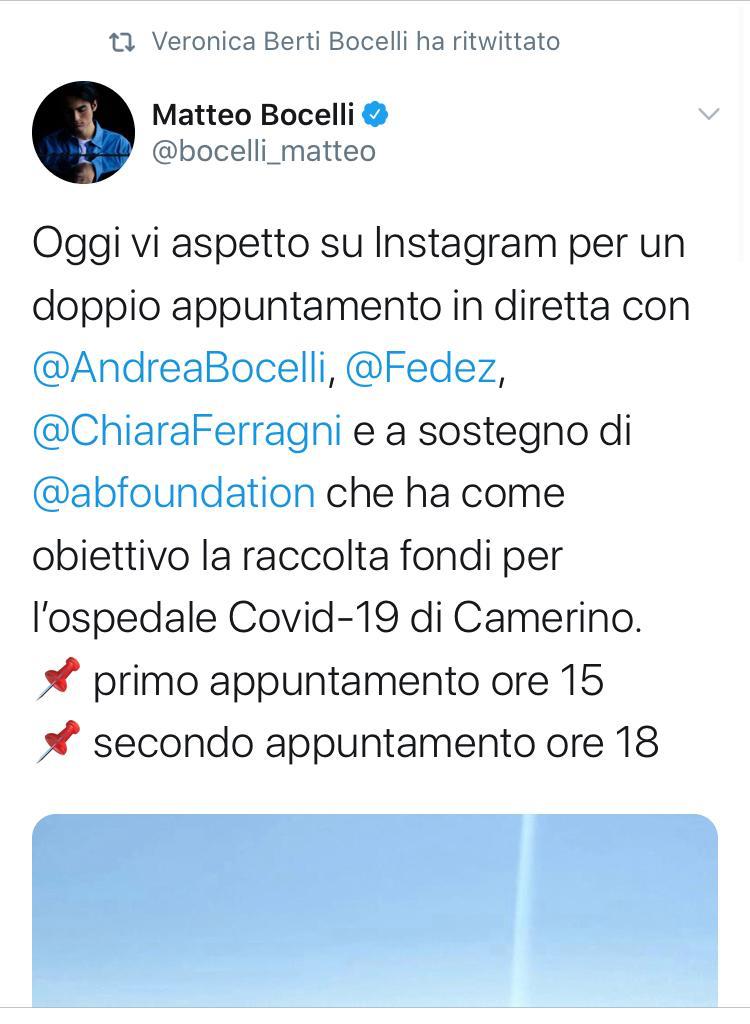Open the @Fedez mention
This screenshot has height=1024, width=750.
420,369
